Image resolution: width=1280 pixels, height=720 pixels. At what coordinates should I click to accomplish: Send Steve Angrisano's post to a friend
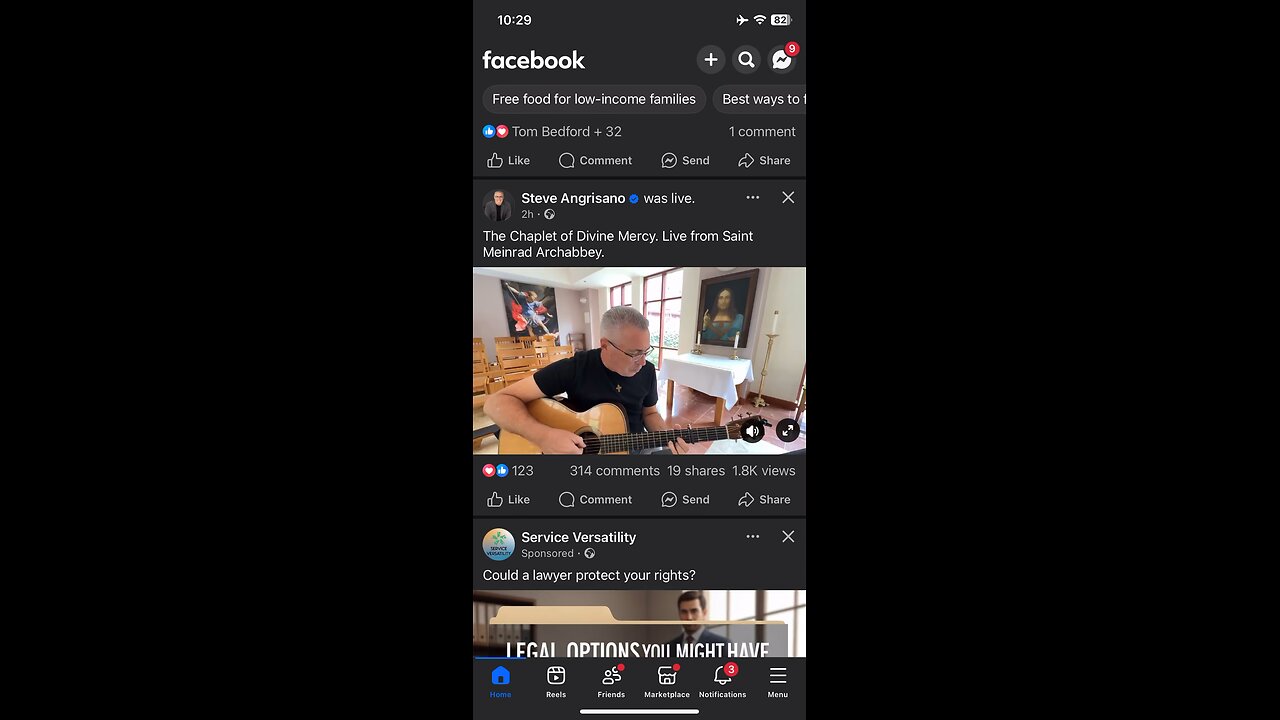click(685, 499)
